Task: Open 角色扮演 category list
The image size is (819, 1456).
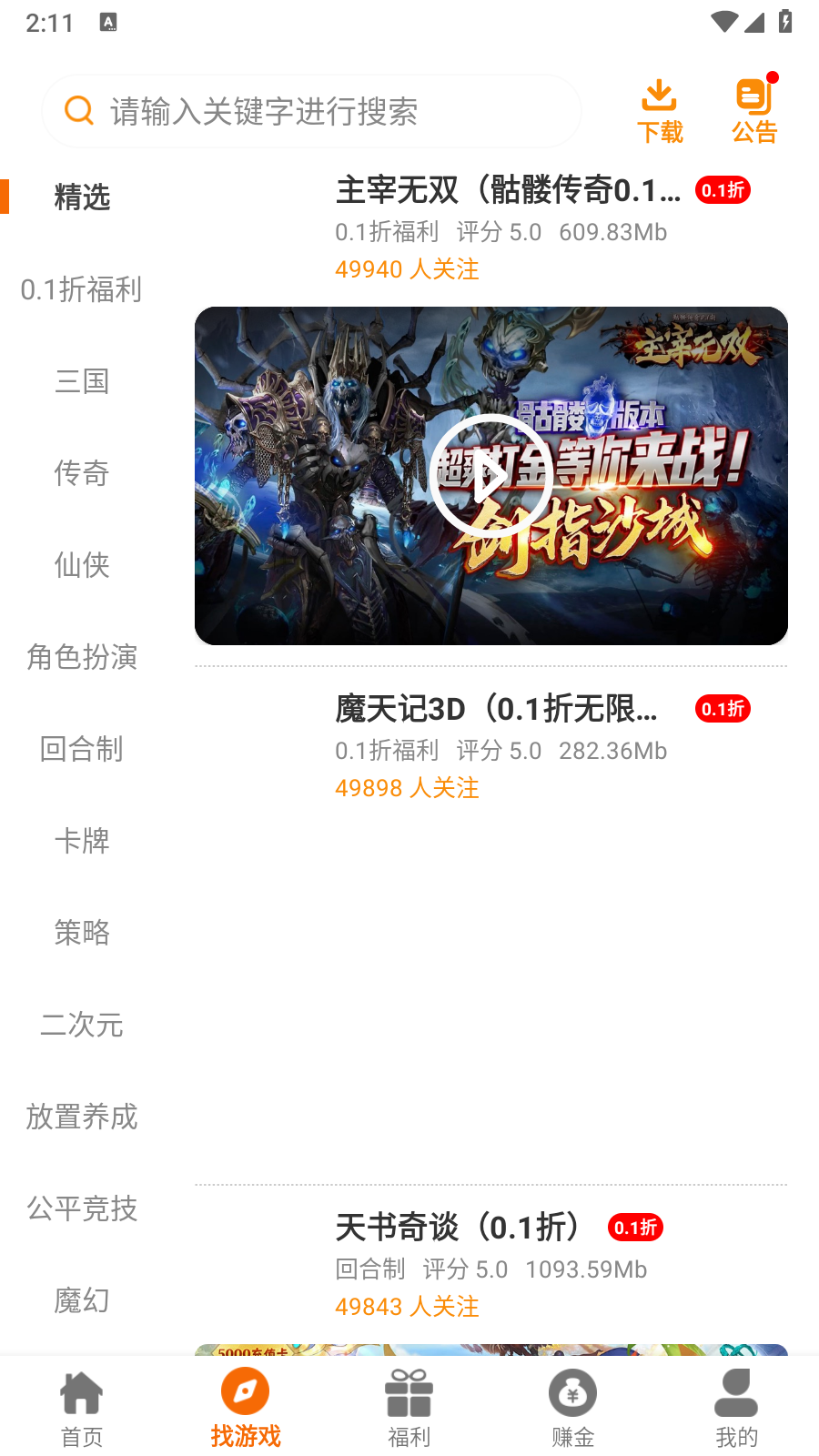Action: (82, 657)
